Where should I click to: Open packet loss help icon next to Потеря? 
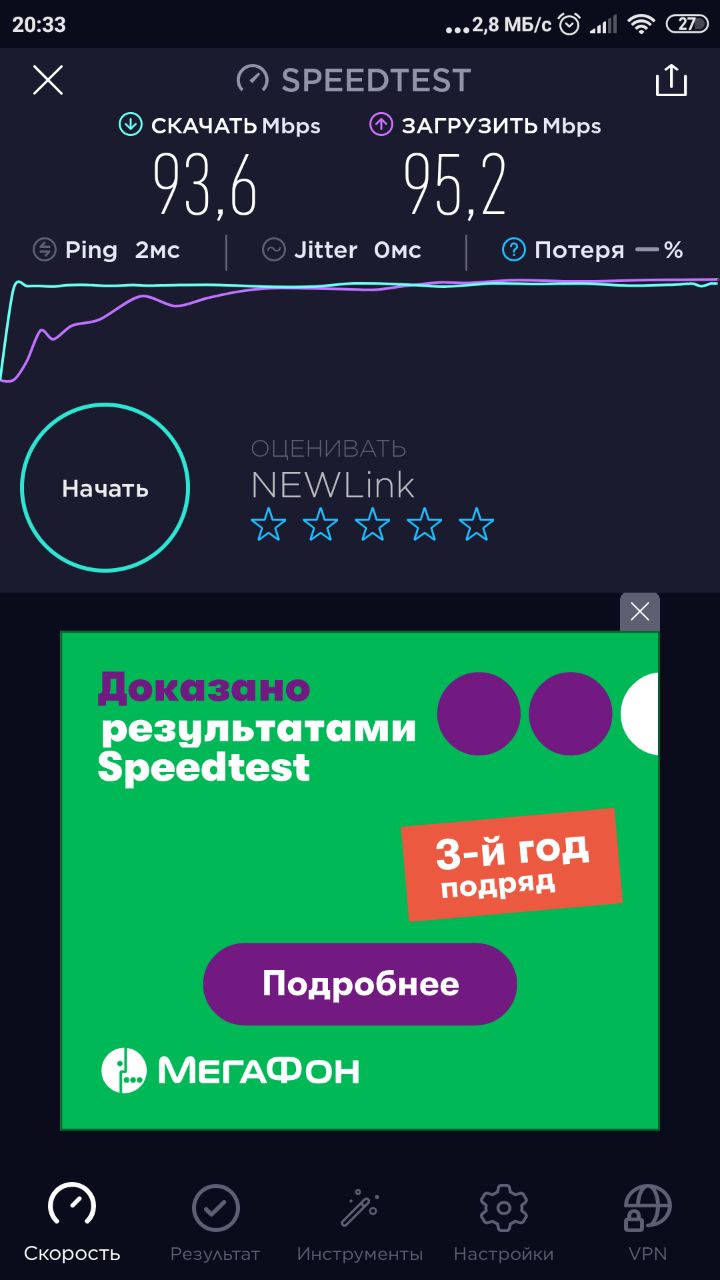pos(513,250)
